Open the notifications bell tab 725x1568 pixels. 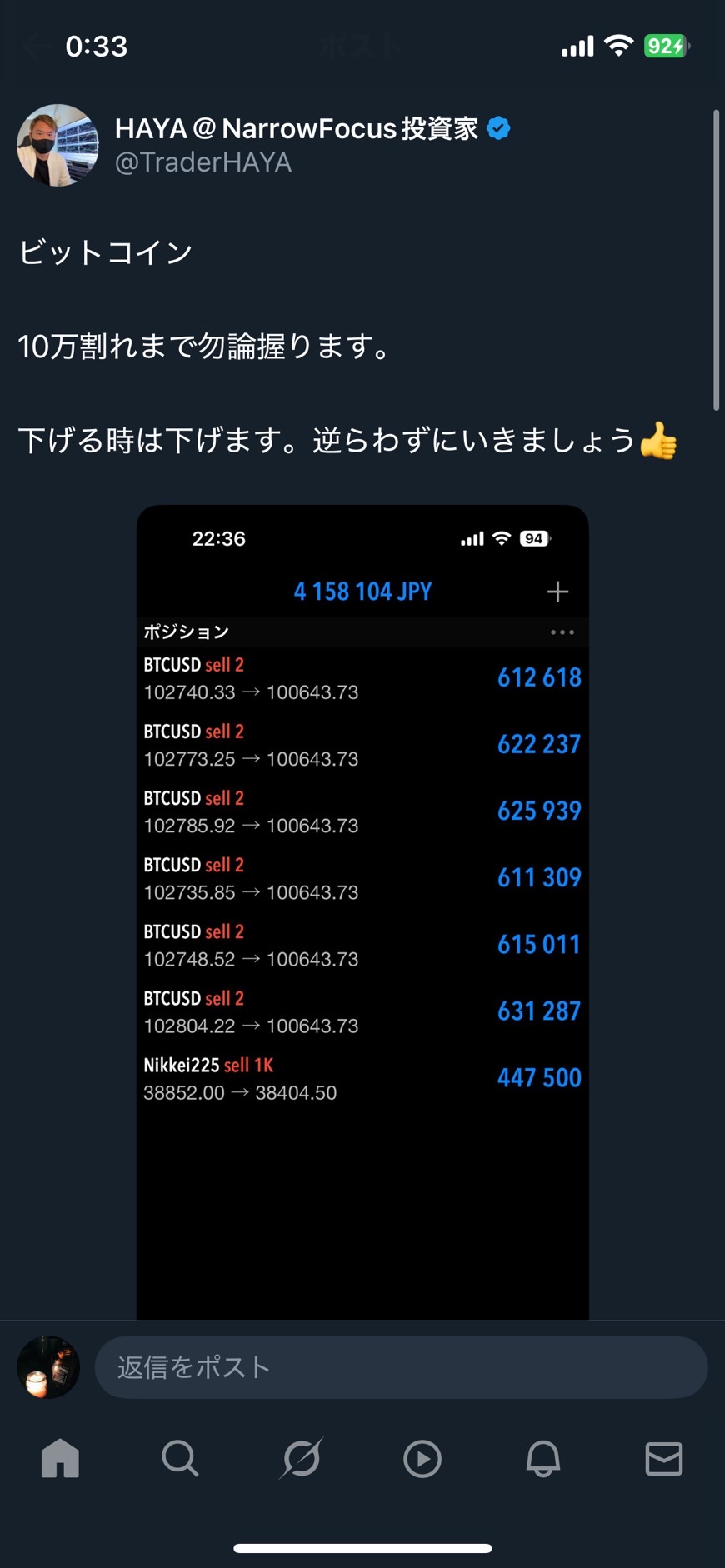543,1459
